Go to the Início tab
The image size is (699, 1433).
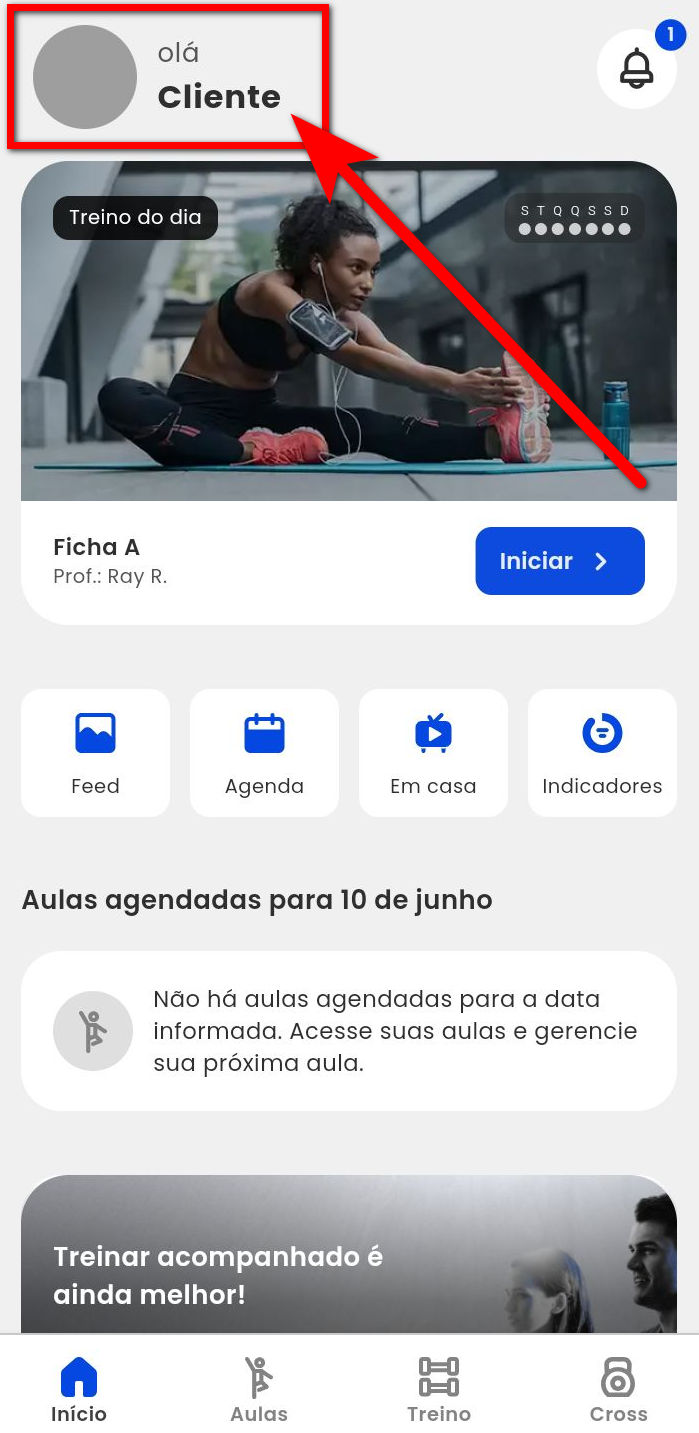(79, 1390)
